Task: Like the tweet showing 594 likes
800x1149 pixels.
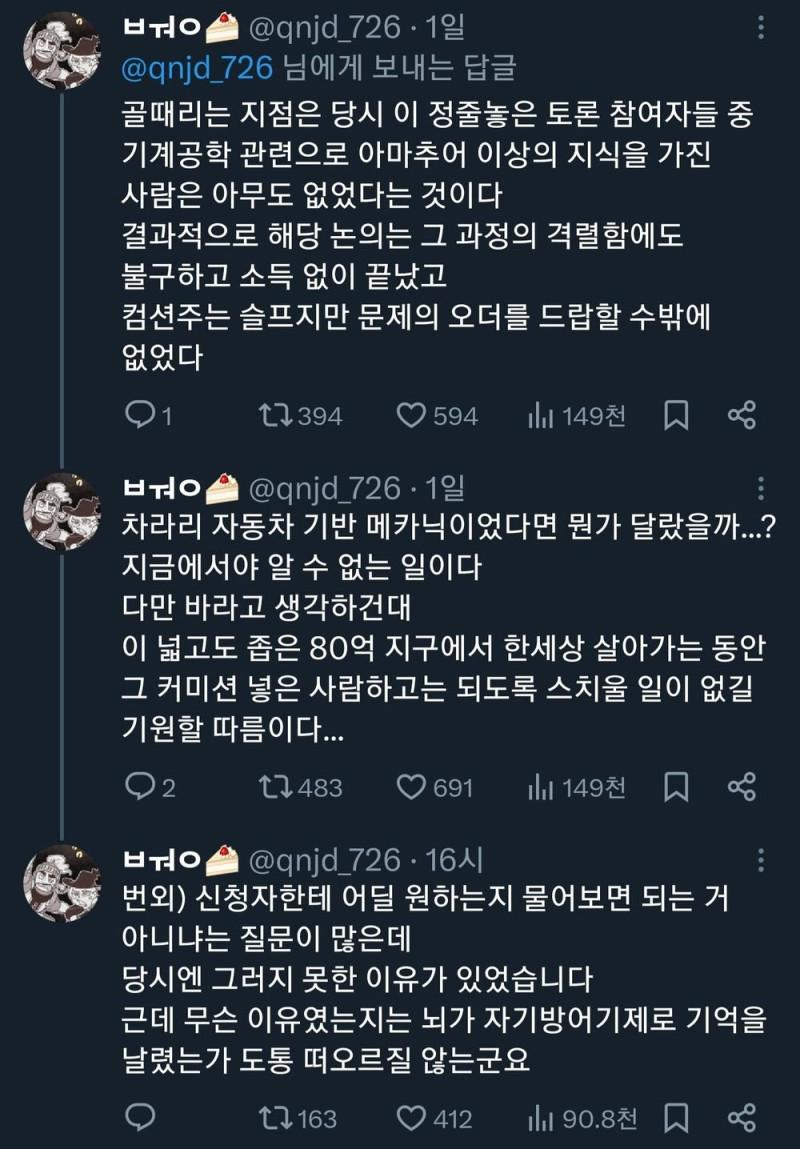Action: click(x=410, y=416)
